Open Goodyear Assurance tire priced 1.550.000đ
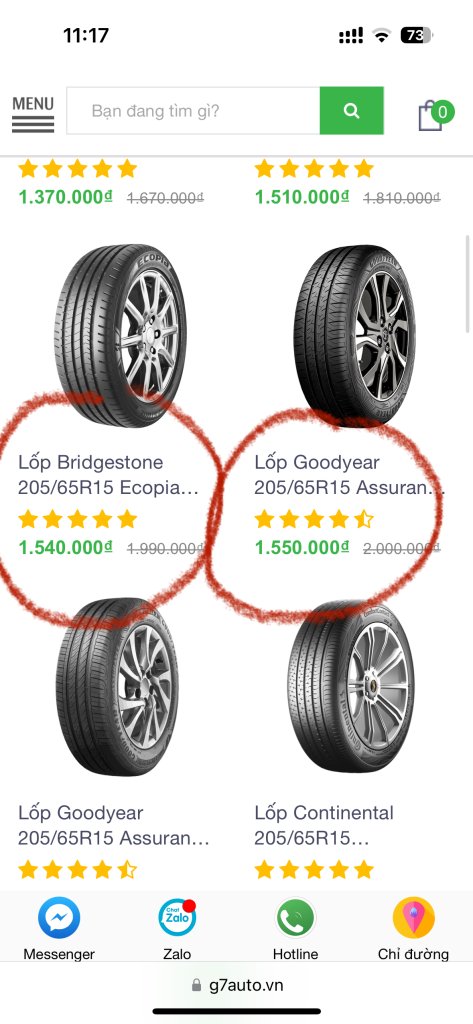 (349, 475)
